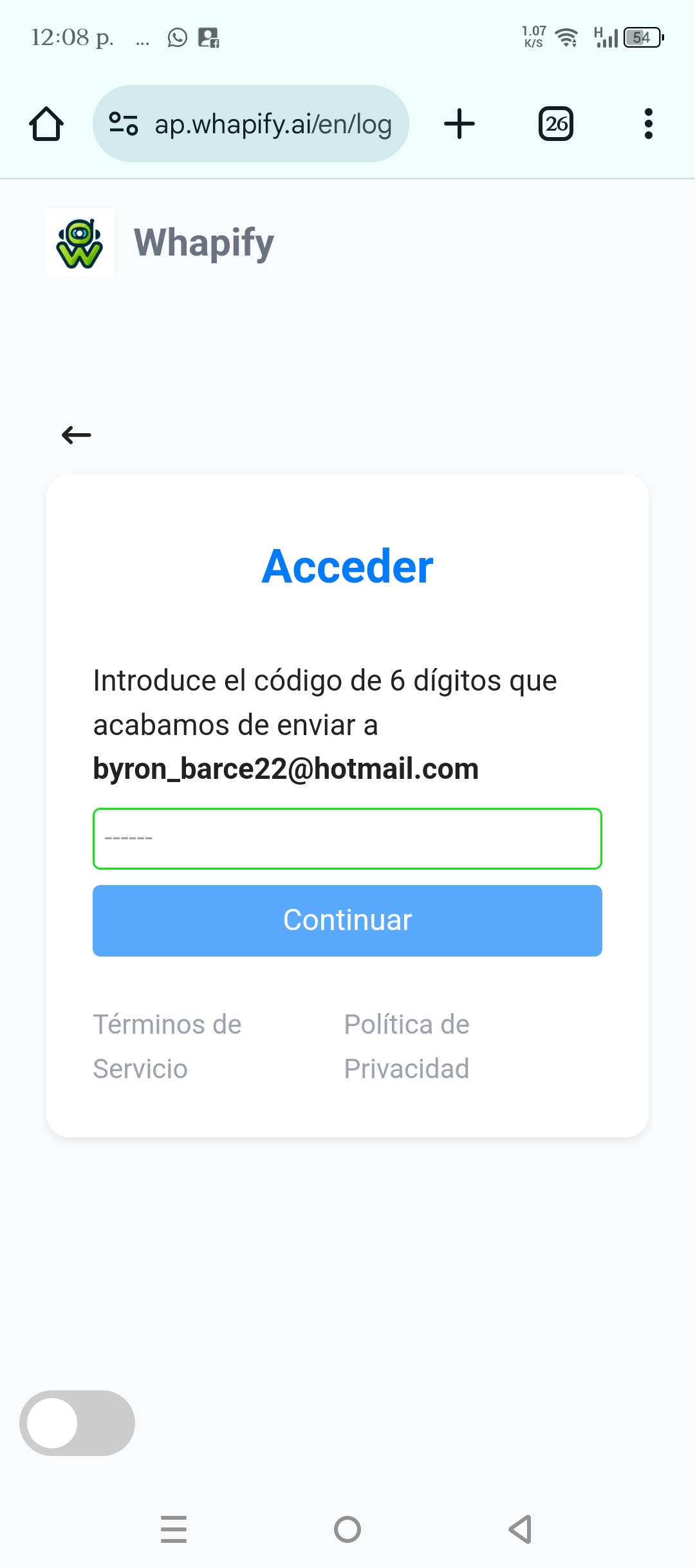Open the recent apps menu button
Image resolution: width=695 pixels, height=1568 pixels.
click(173, 1529)
